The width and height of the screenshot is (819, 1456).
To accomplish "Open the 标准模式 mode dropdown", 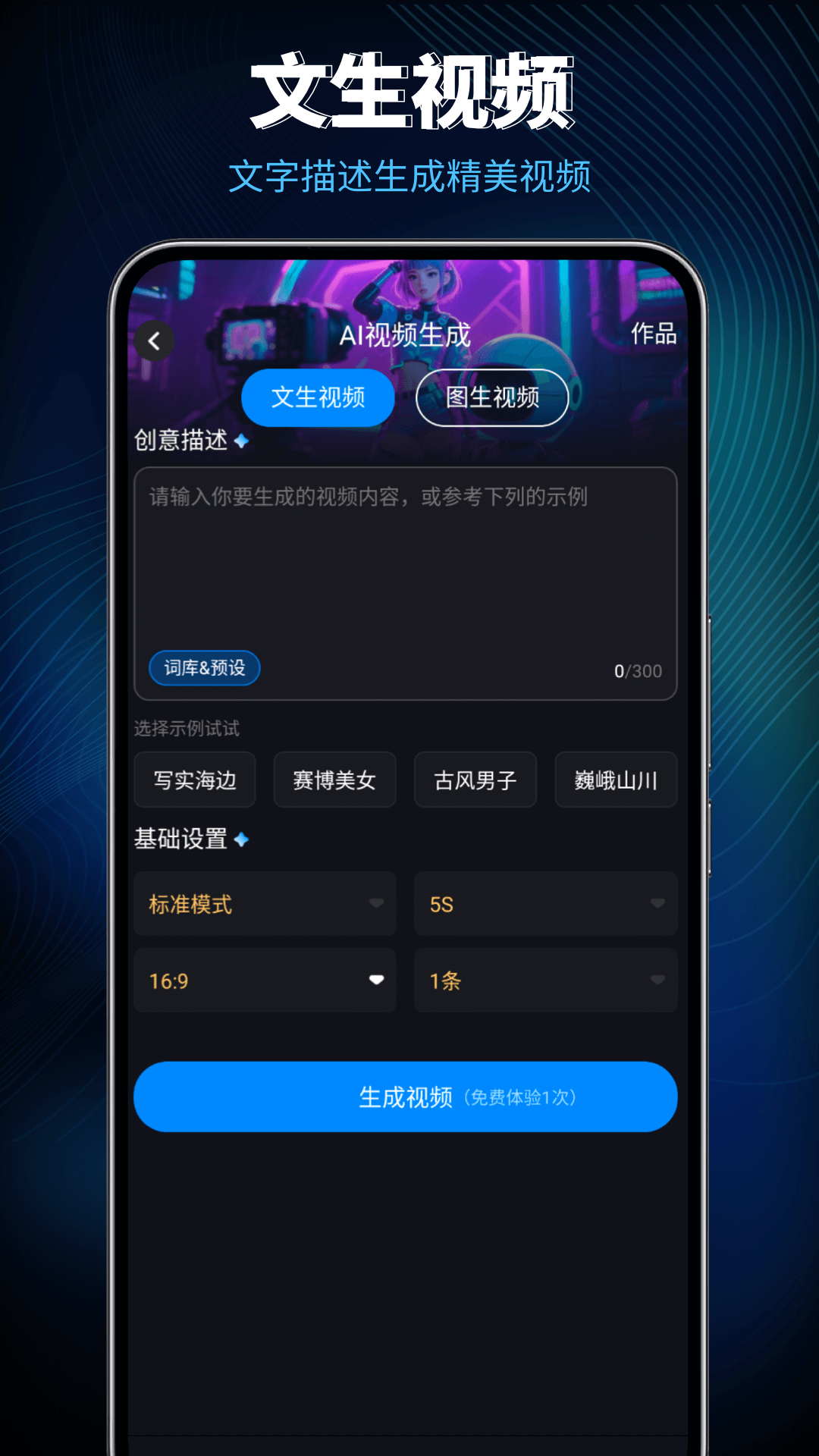I will point(264,904).
